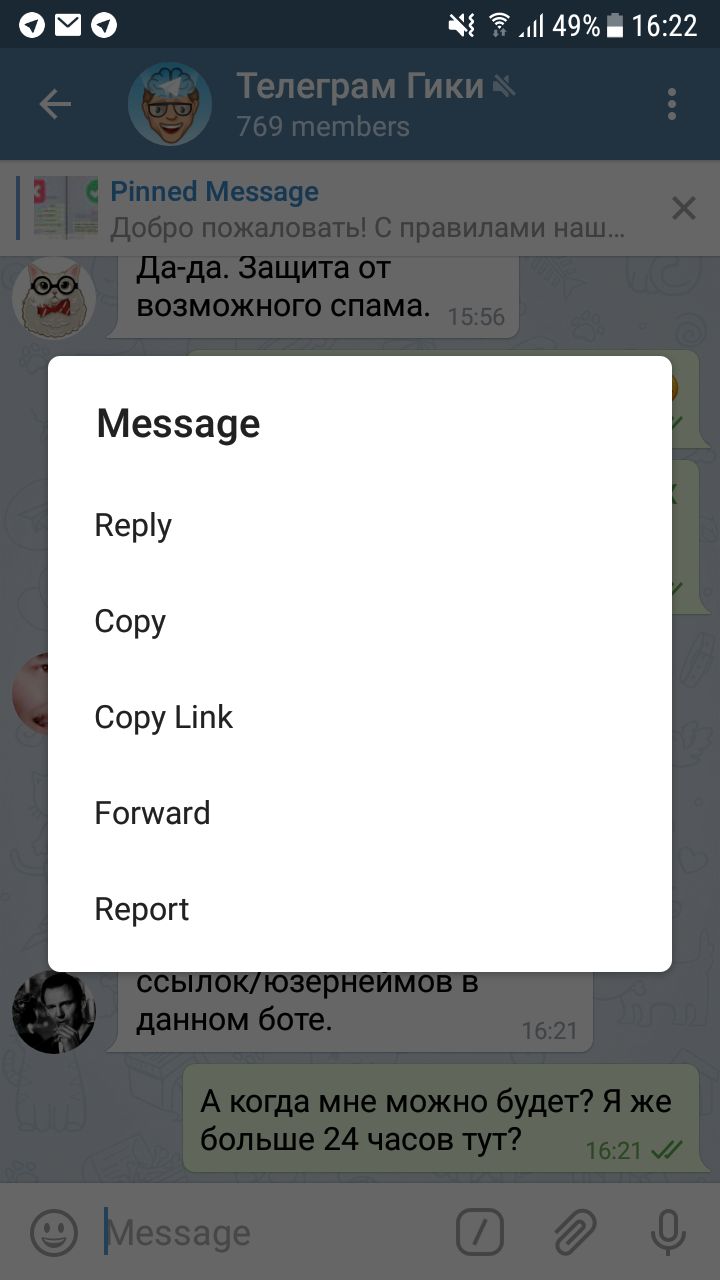This screenshot has height=1280, width=720.
Task: Open the three-dot overflow menu
Action: coord(671,104)
